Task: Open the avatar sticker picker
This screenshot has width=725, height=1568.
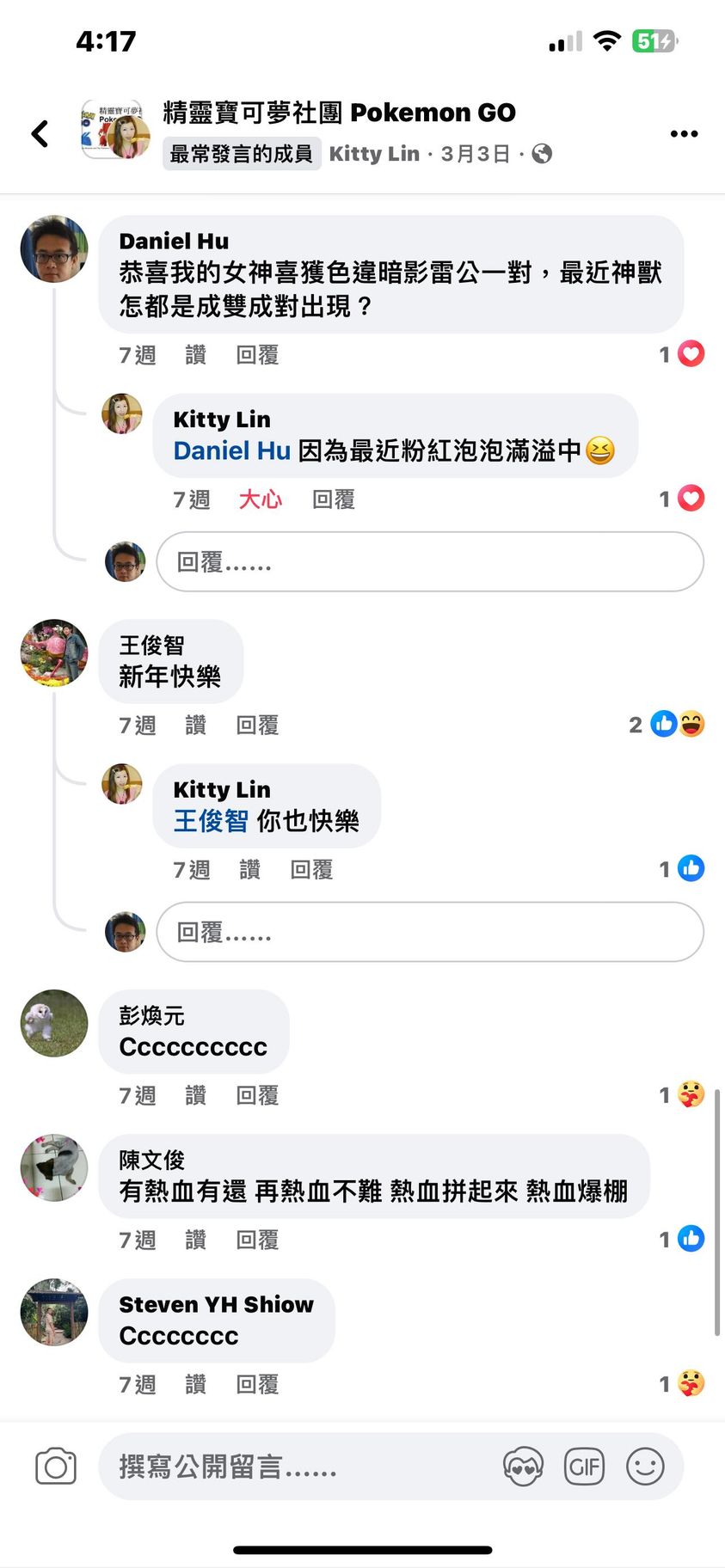Action: point(523,1467)
